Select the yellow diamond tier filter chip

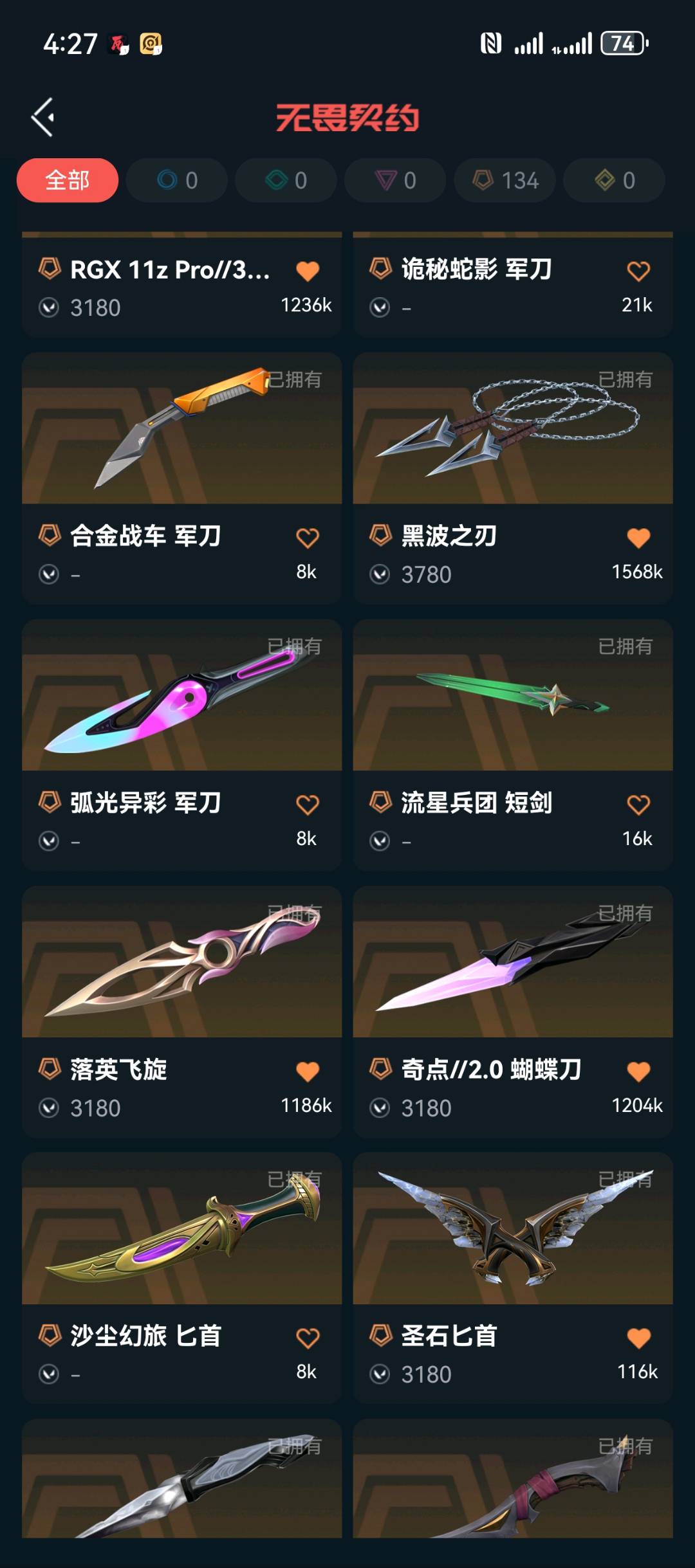(615, 180)
